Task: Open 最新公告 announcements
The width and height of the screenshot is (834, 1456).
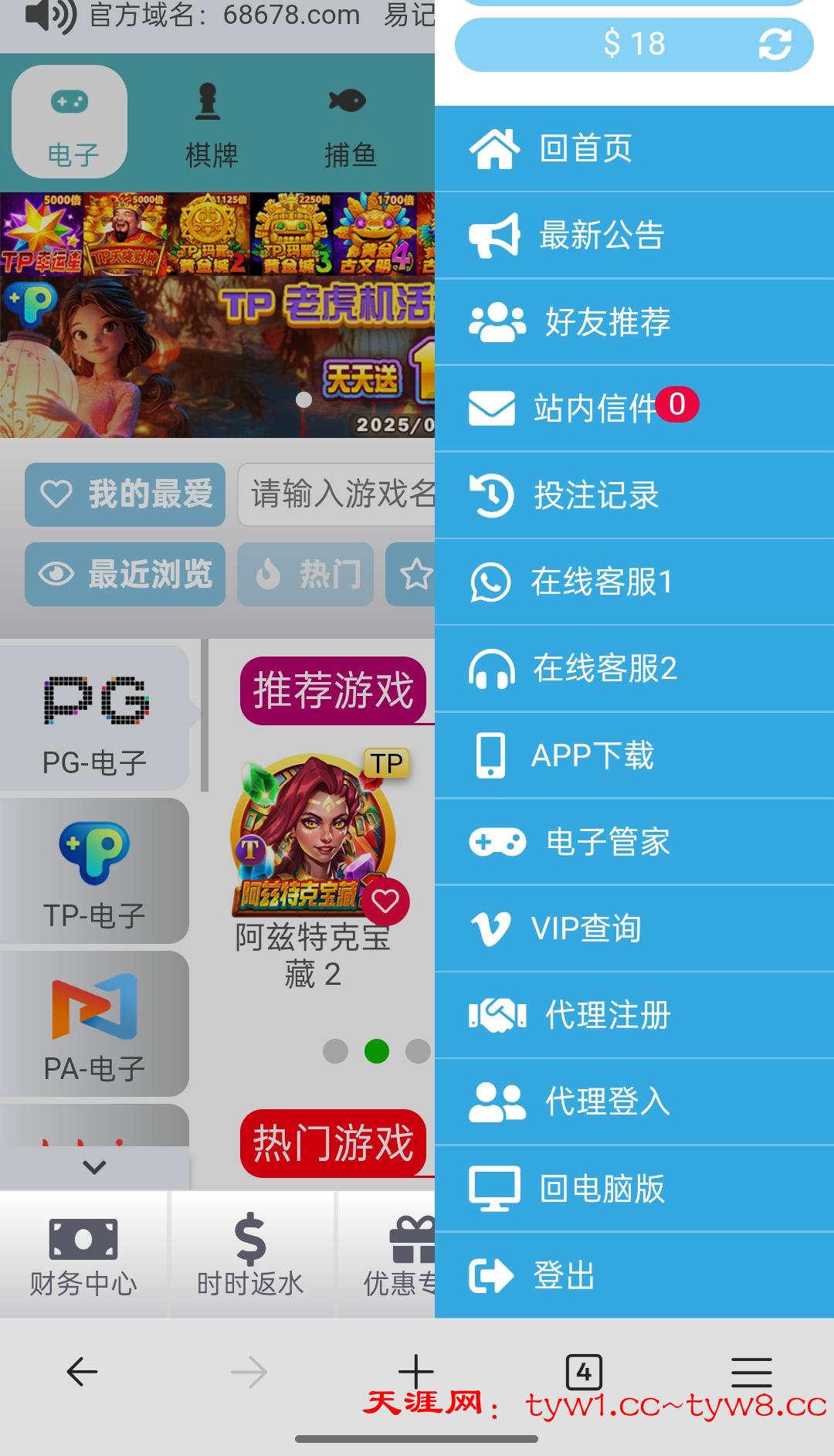Action: (x=600, y=236)
